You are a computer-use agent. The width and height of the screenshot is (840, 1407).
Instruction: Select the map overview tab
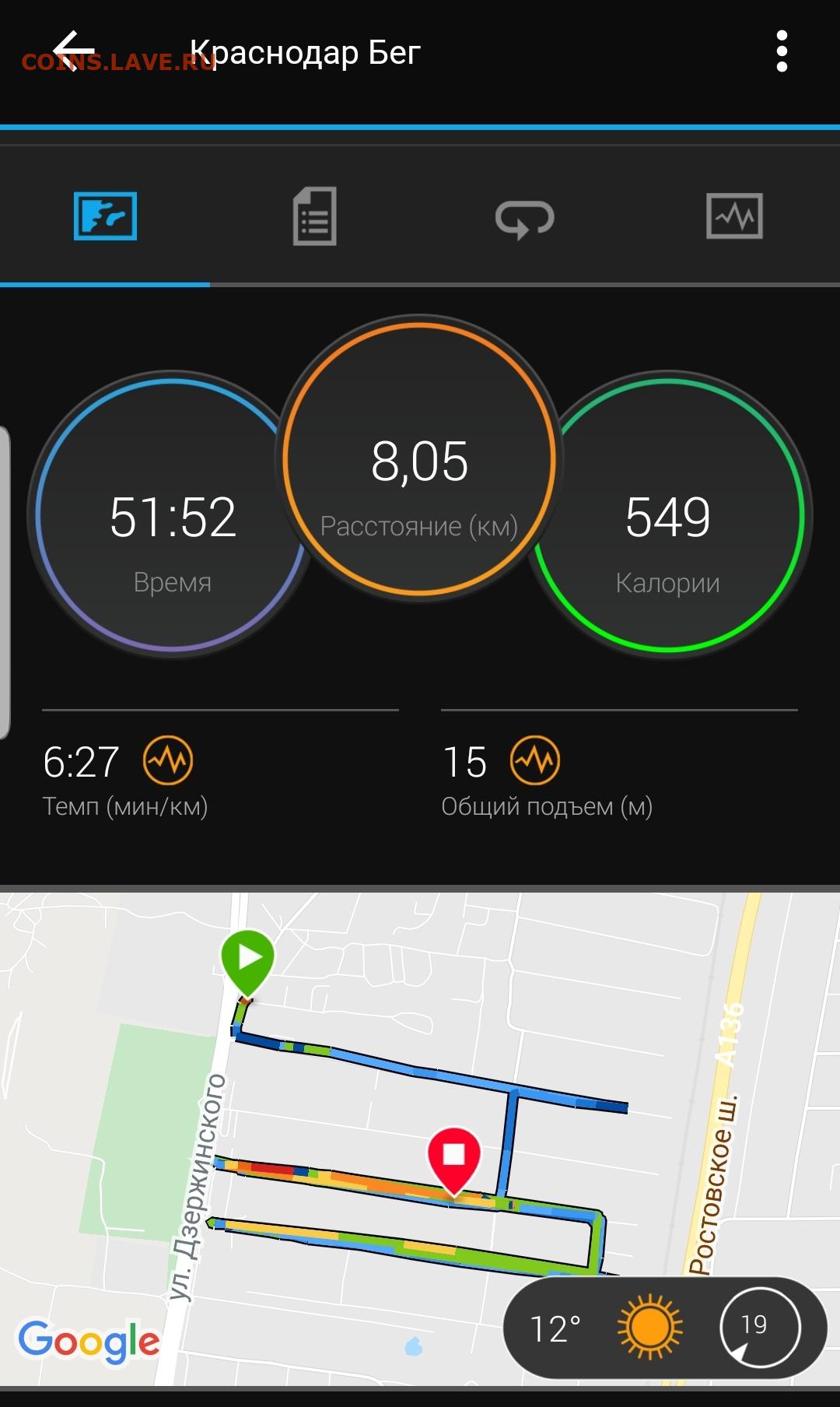(105, 216)
